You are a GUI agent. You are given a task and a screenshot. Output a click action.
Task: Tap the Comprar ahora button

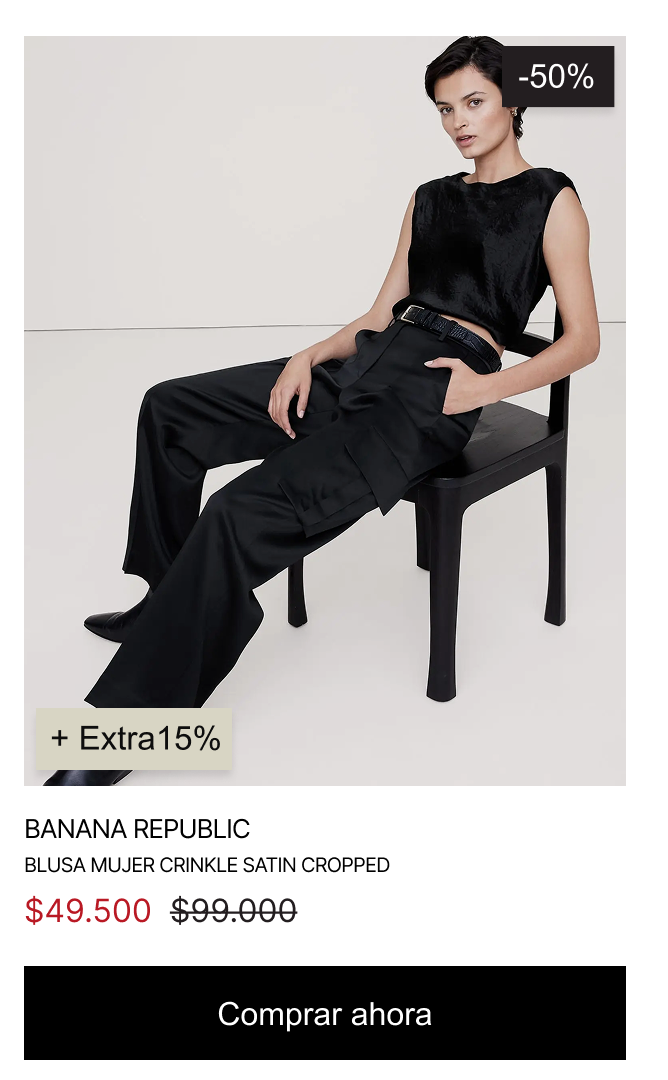(325, 1013)
